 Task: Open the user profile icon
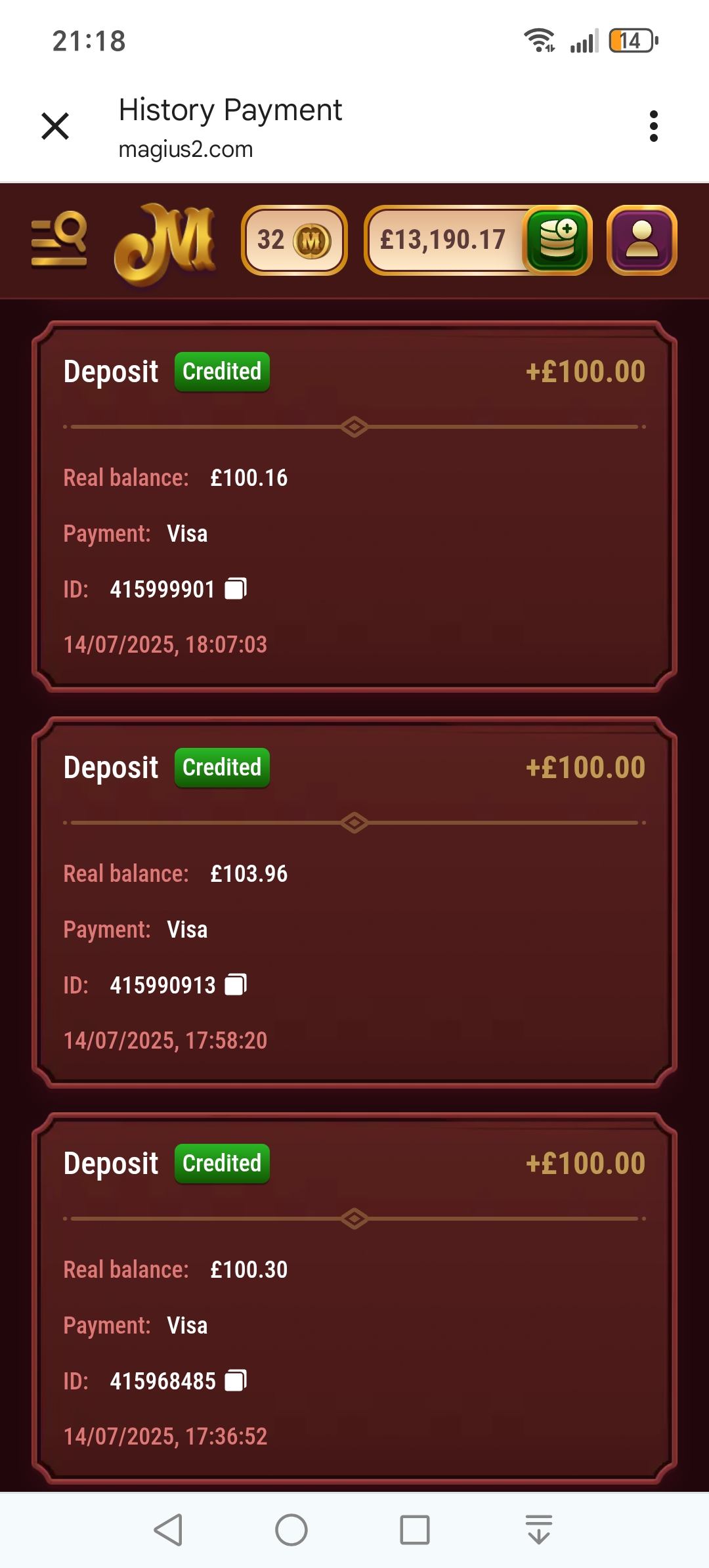pyautogui.click(x=641, y=240)
